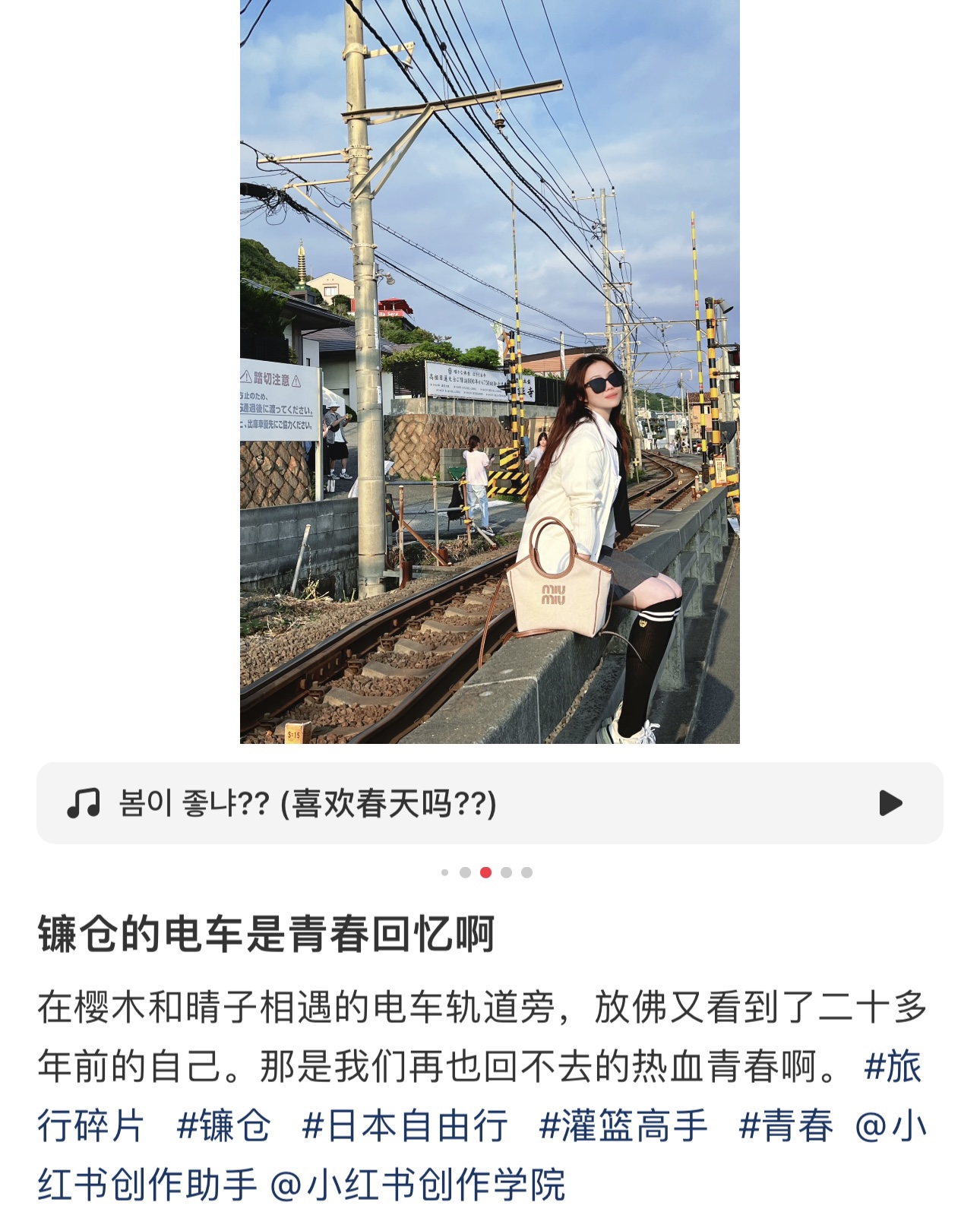Screen dimensions: 980x1231
Task: Open the Kamakura tram post photo
Action: 490,372
